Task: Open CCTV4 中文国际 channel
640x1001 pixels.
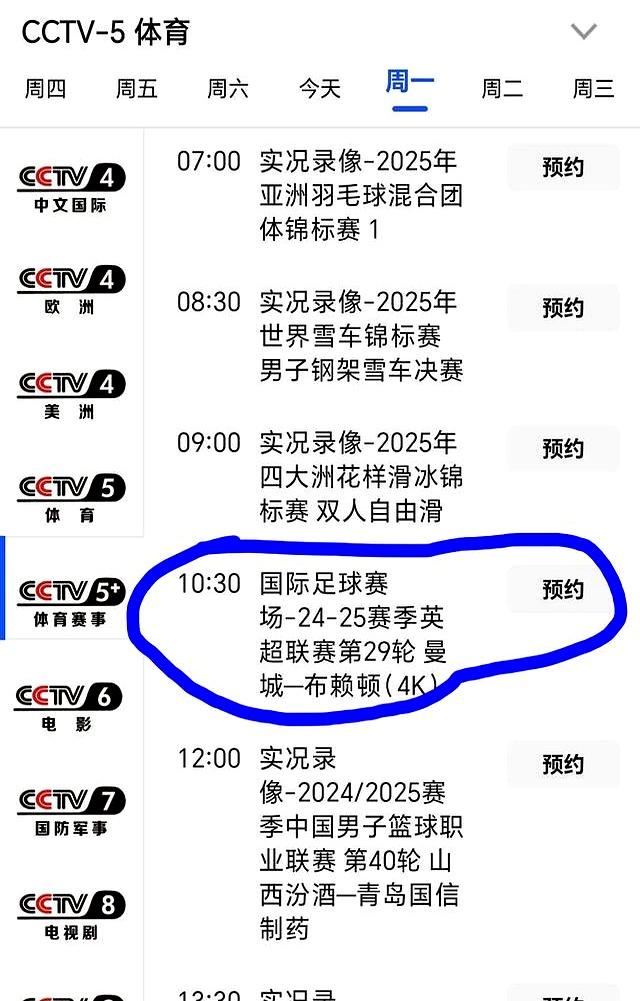Action: (x=70, y=188)
